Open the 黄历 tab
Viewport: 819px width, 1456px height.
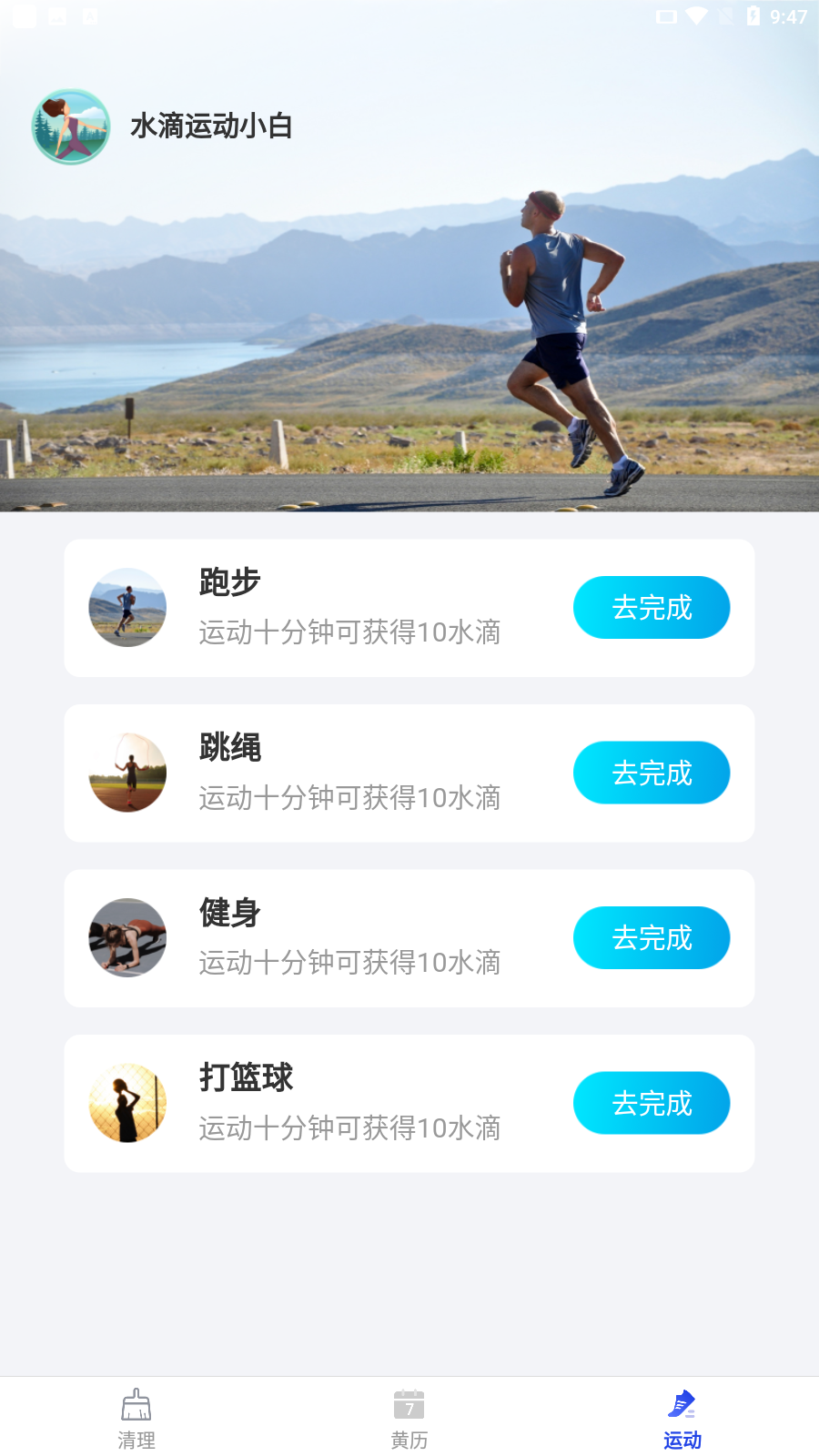409,1418
